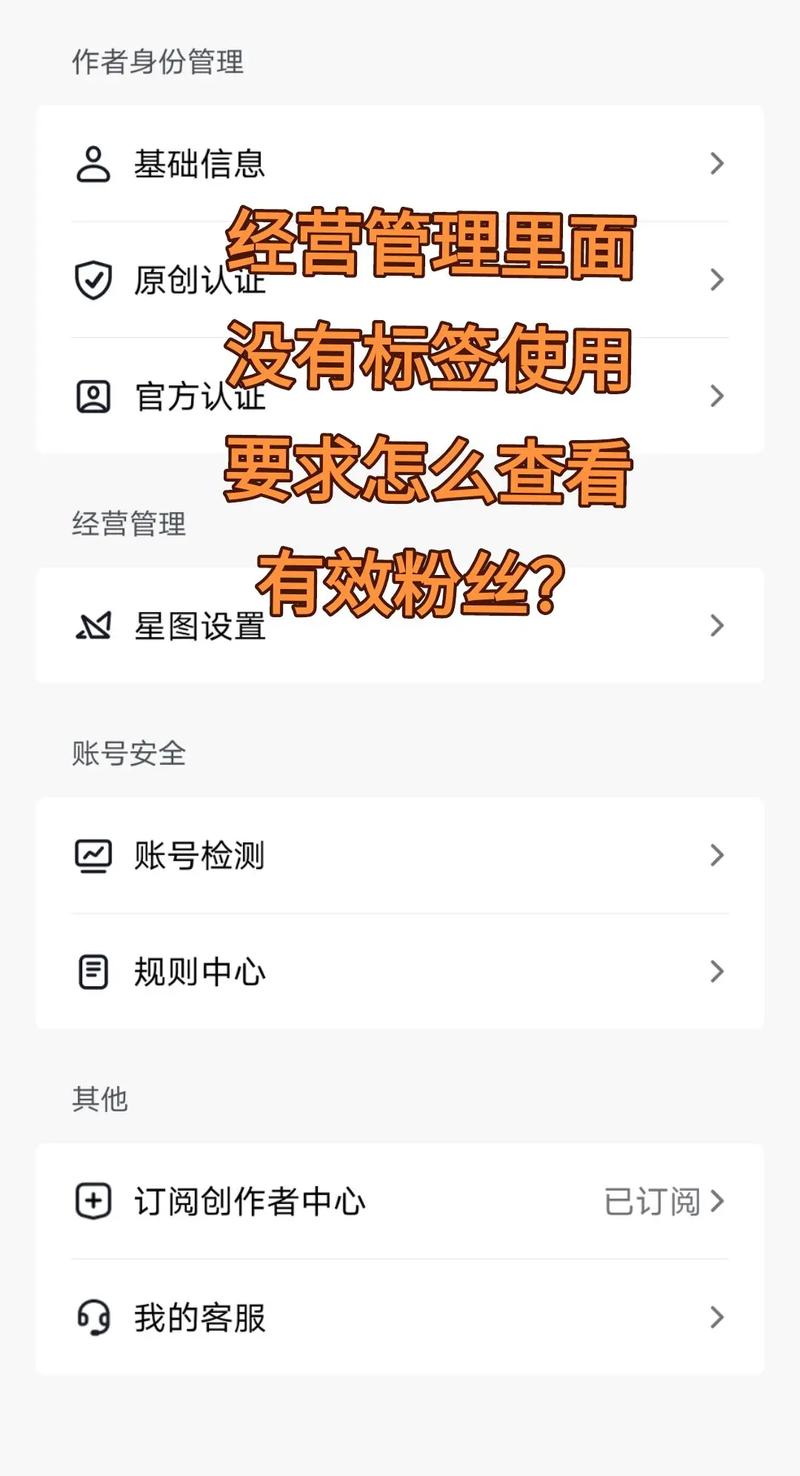
Task: Select the paper-plane icon beside 星图设置
Action: (93, 626)
